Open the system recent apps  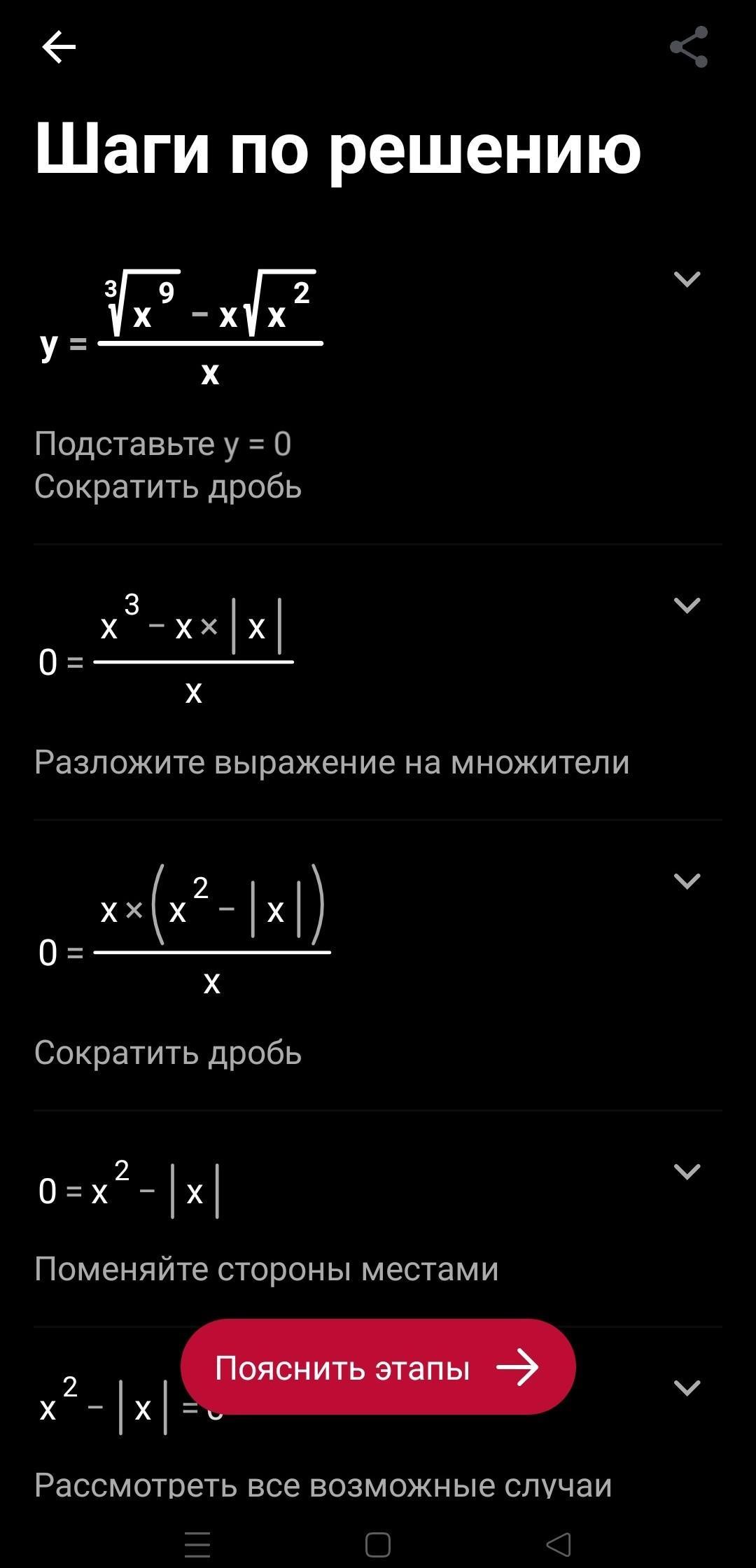[x=197, y=1544]
